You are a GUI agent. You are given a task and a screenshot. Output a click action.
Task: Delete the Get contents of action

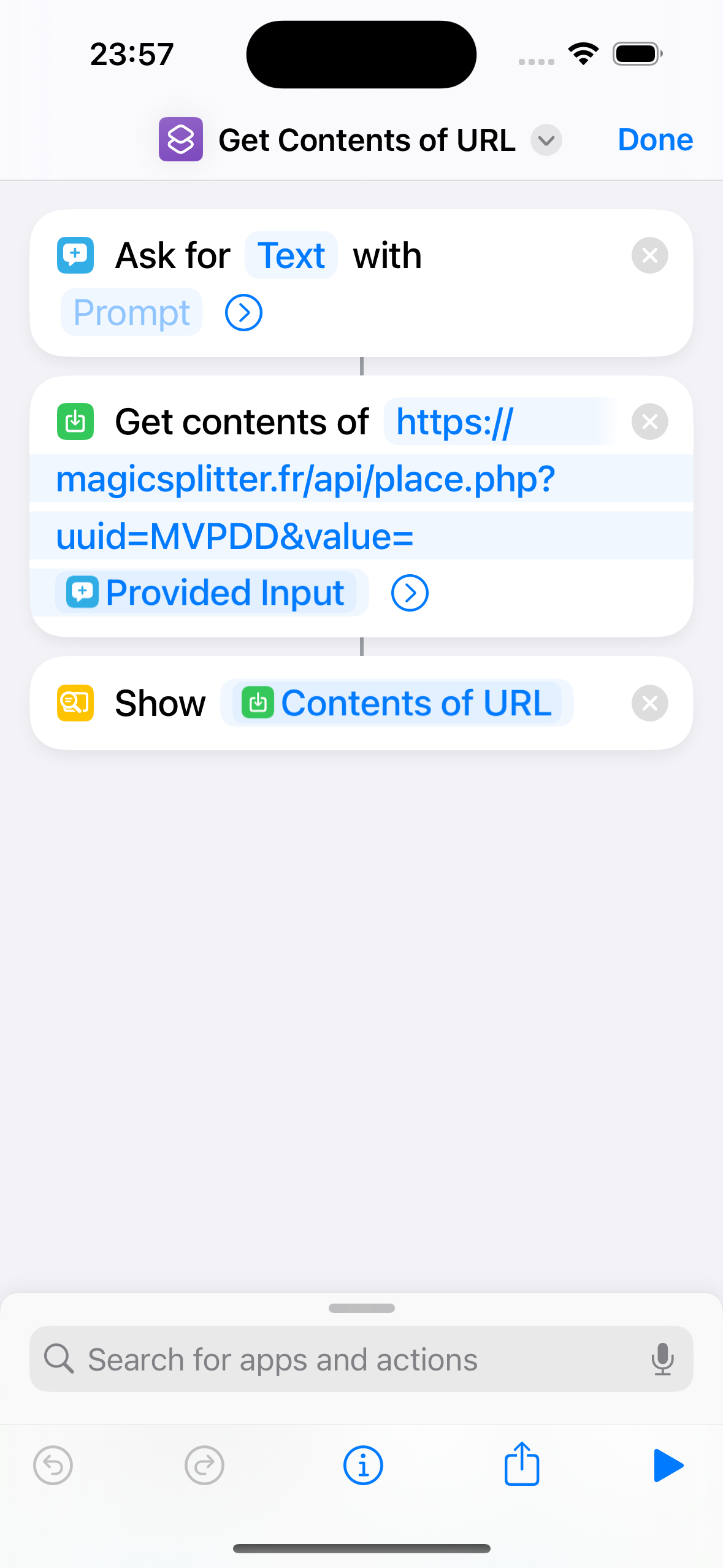click(649, 422)
